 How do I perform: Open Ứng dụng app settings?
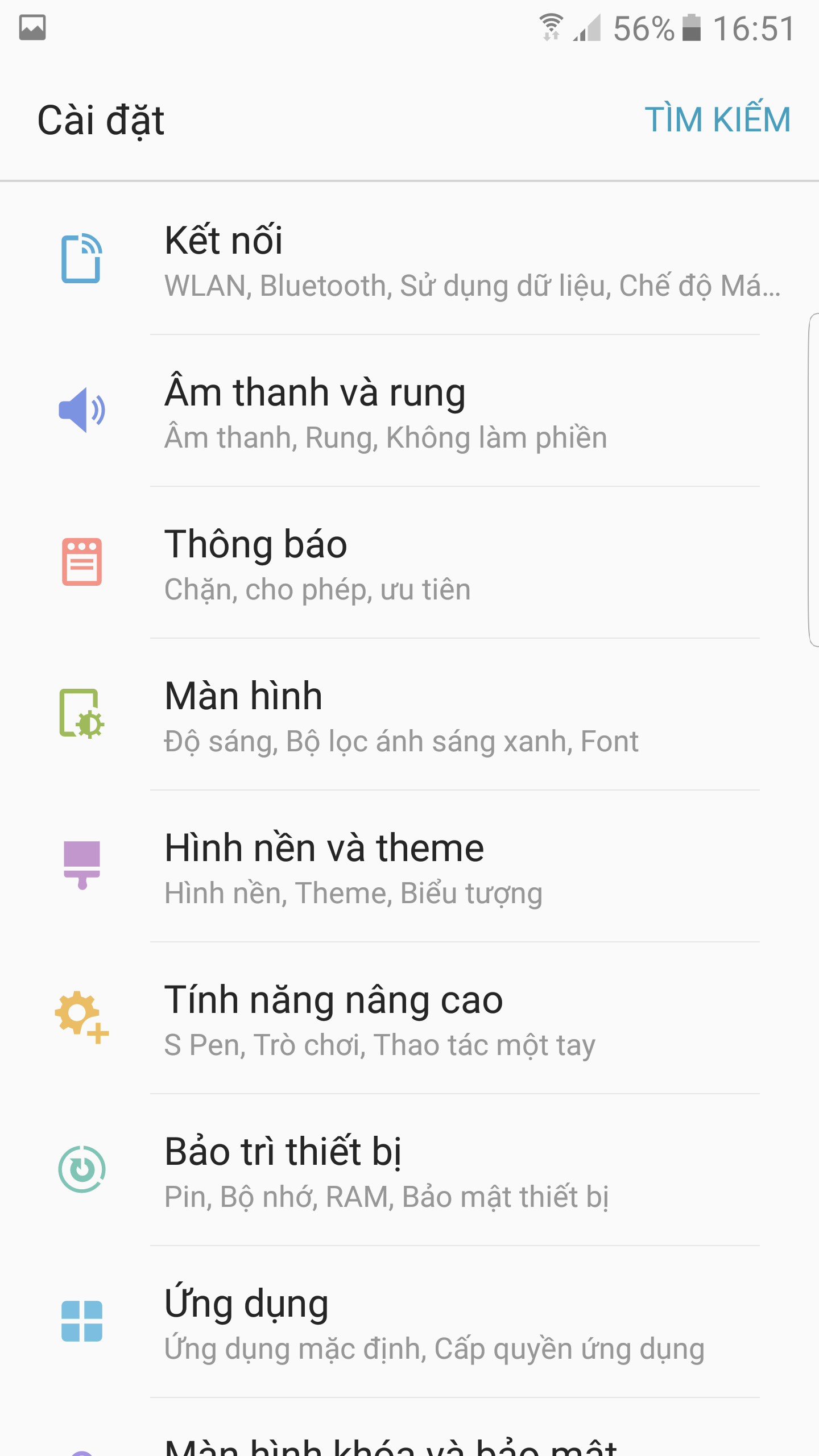pos(409,1322)
